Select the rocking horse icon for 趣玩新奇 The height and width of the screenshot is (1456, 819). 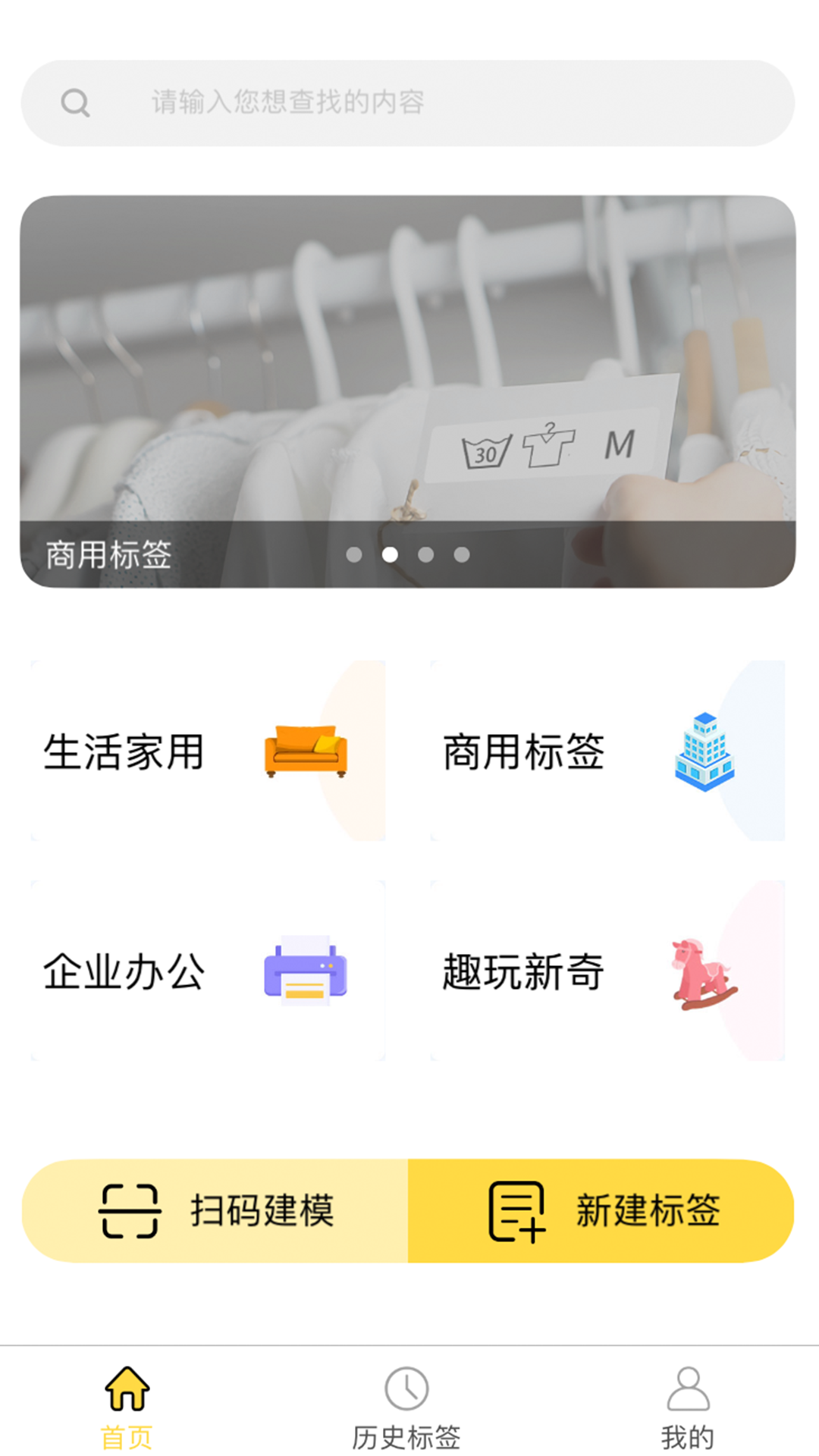[704, 974]
